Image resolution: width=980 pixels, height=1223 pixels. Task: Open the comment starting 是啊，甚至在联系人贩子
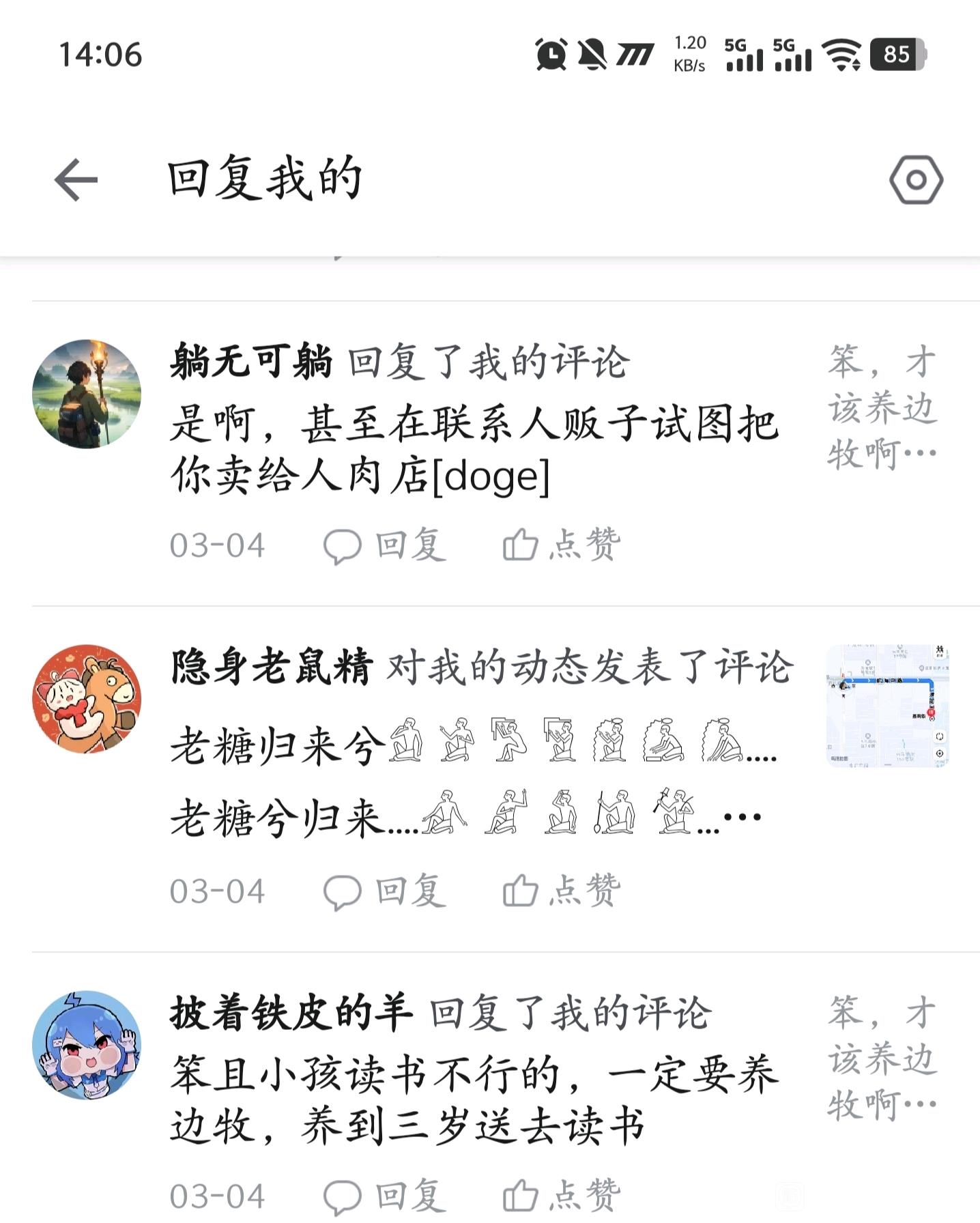pyautogui.click(x=474, y=450)
